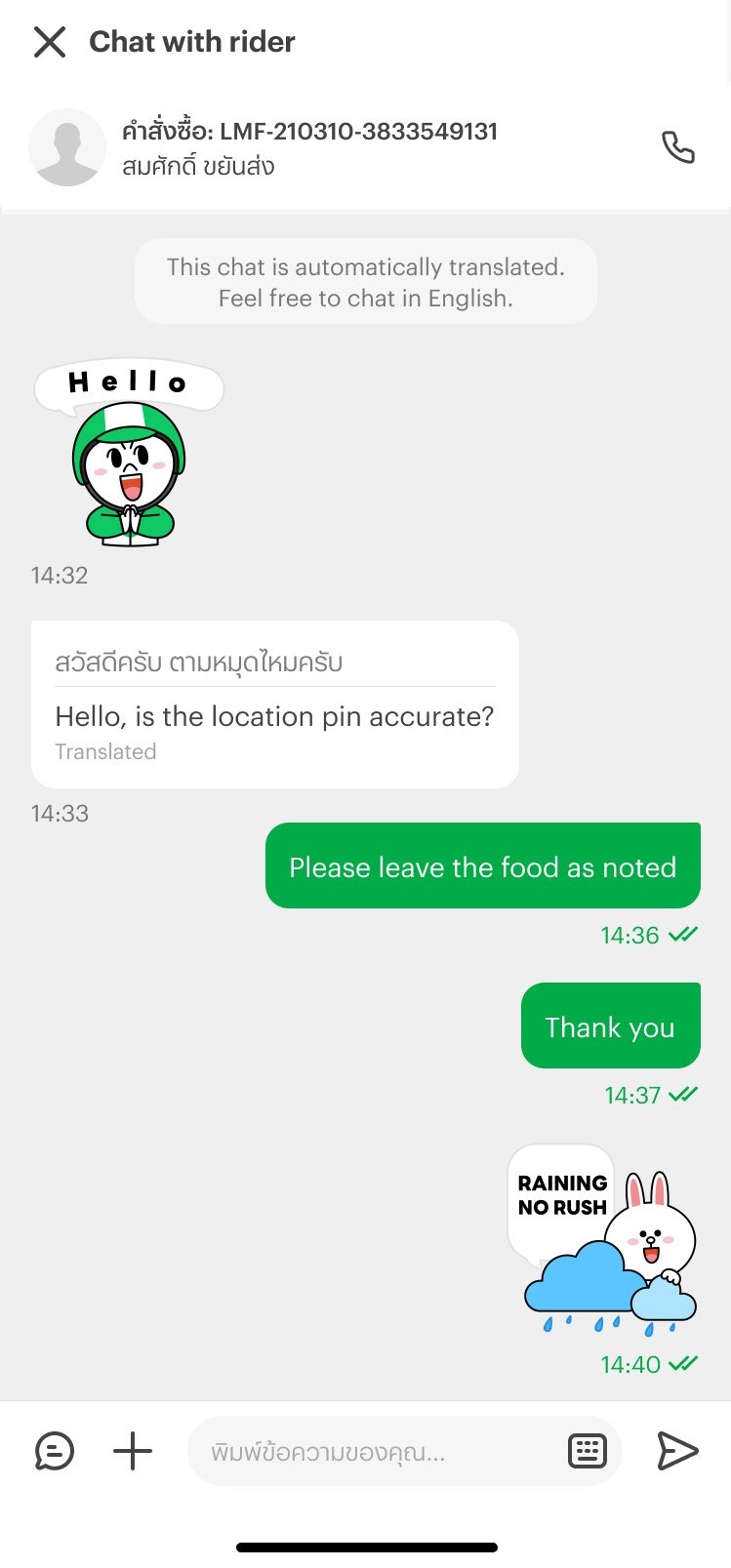Close the Chat with rider screen

click(x=50, y=42)
